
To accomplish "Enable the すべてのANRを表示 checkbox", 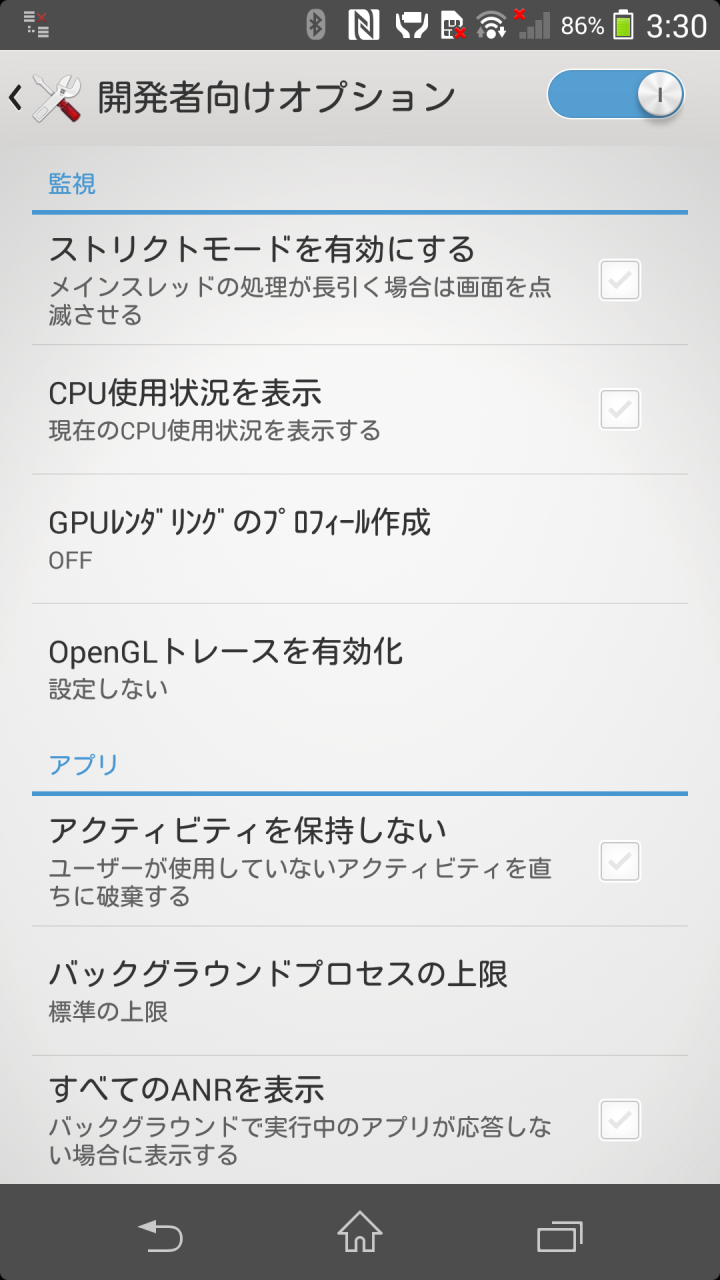I will [x=620, y=1120].
